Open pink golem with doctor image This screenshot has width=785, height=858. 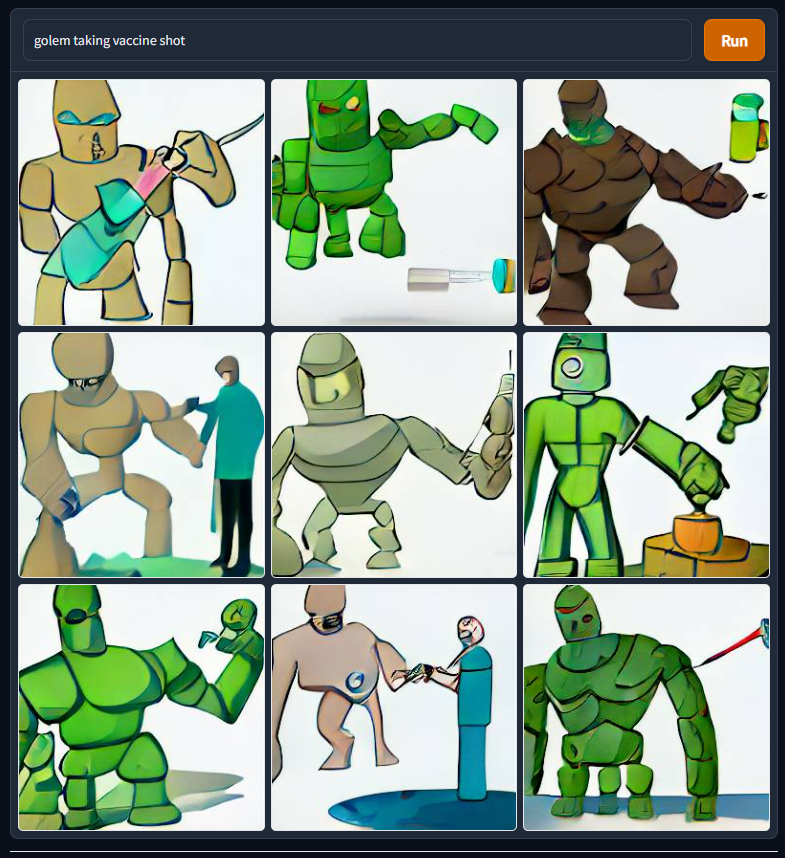pos(394,707)
